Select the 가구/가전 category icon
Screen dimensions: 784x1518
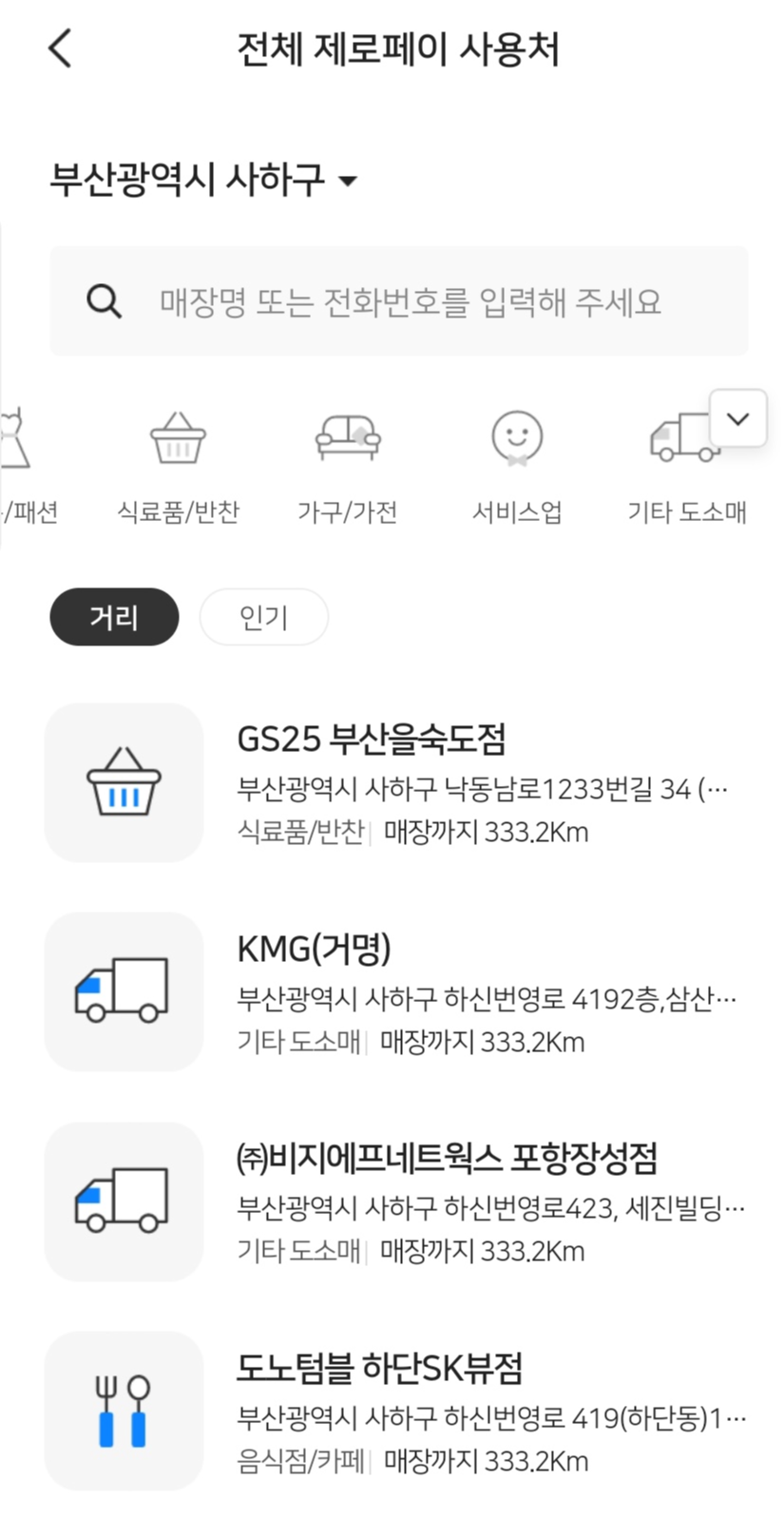click(x=347, y=437)
